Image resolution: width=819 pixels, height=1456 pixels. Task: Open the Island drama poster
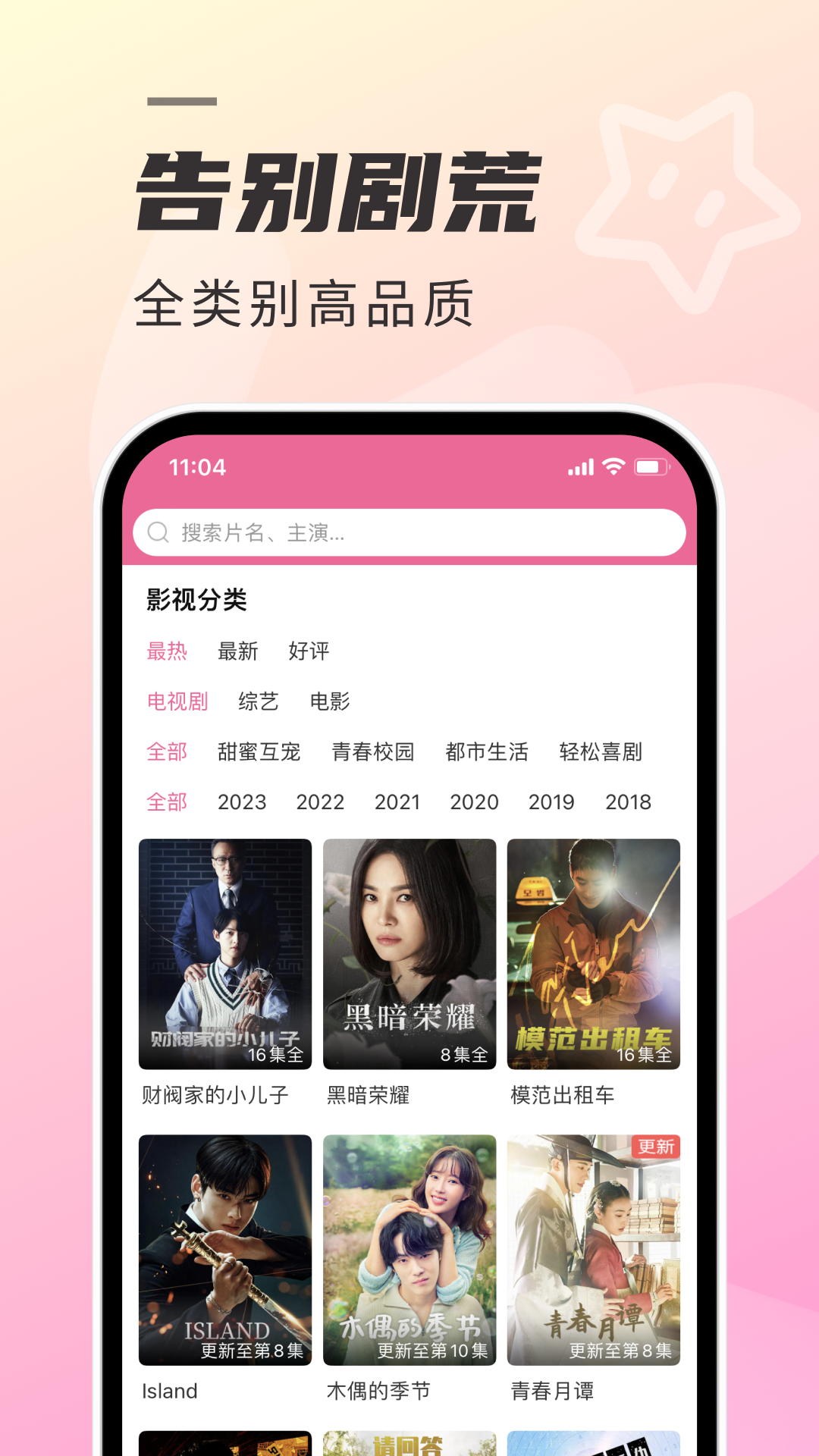(225, 1250)
